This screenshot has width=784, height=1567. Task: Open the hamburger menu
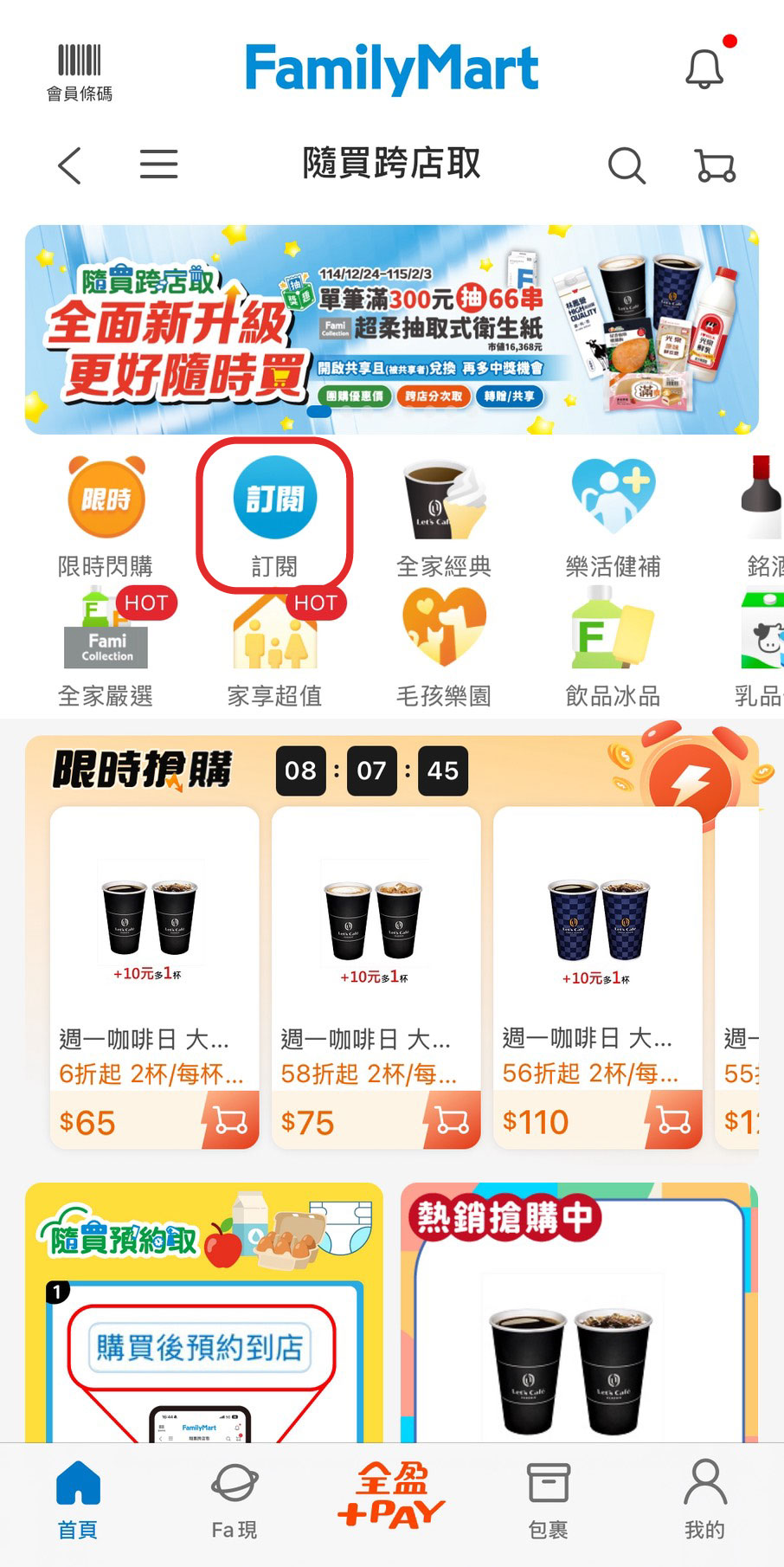[x=159, y=164]
